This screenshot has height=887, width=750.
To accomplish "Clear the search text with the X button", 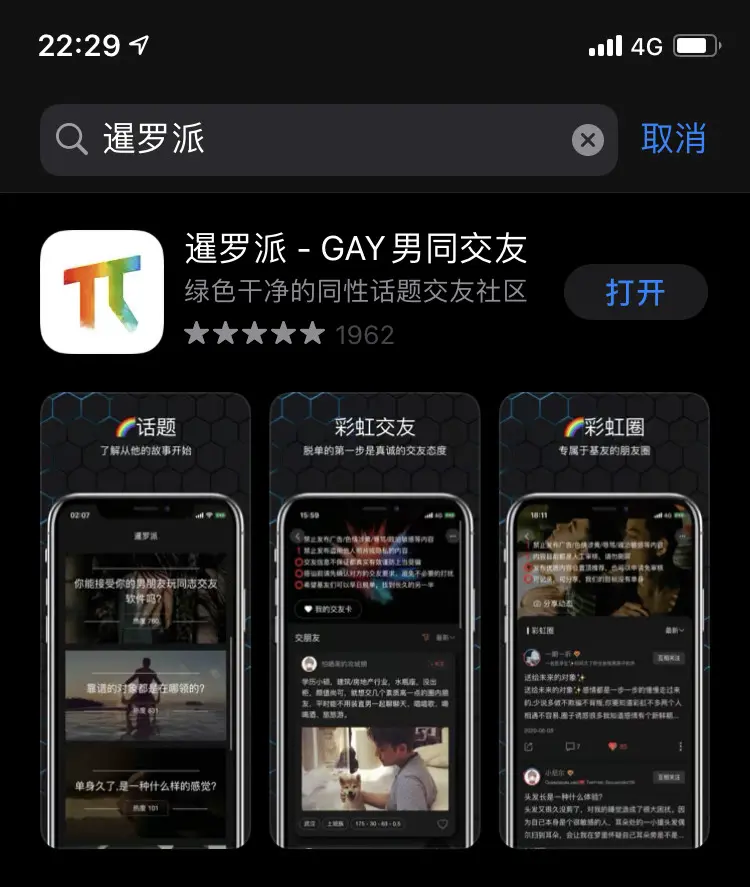I will [588, 140].
